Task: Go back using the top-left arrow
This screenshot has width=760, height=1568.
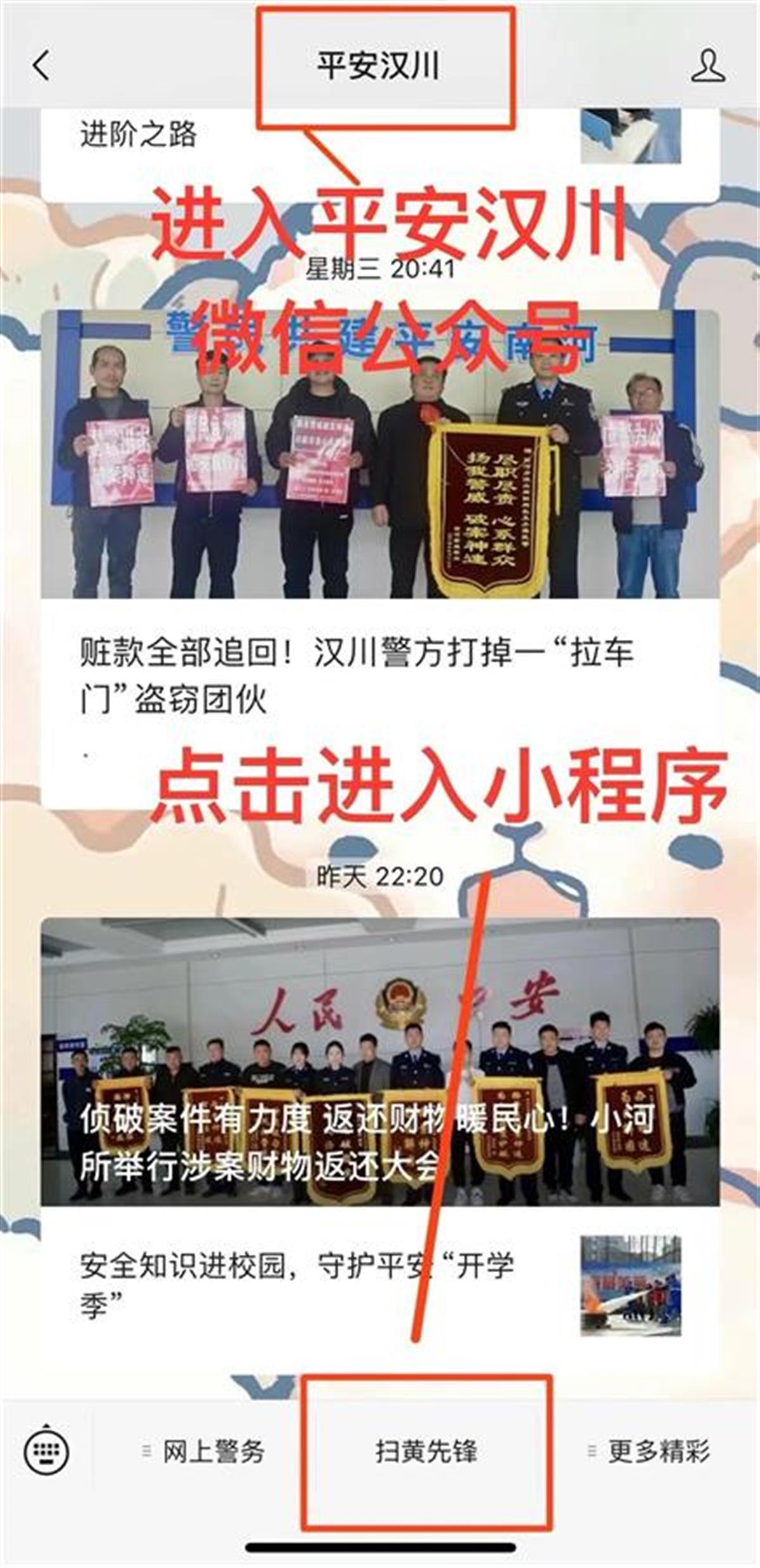Action: coord(41,65)
